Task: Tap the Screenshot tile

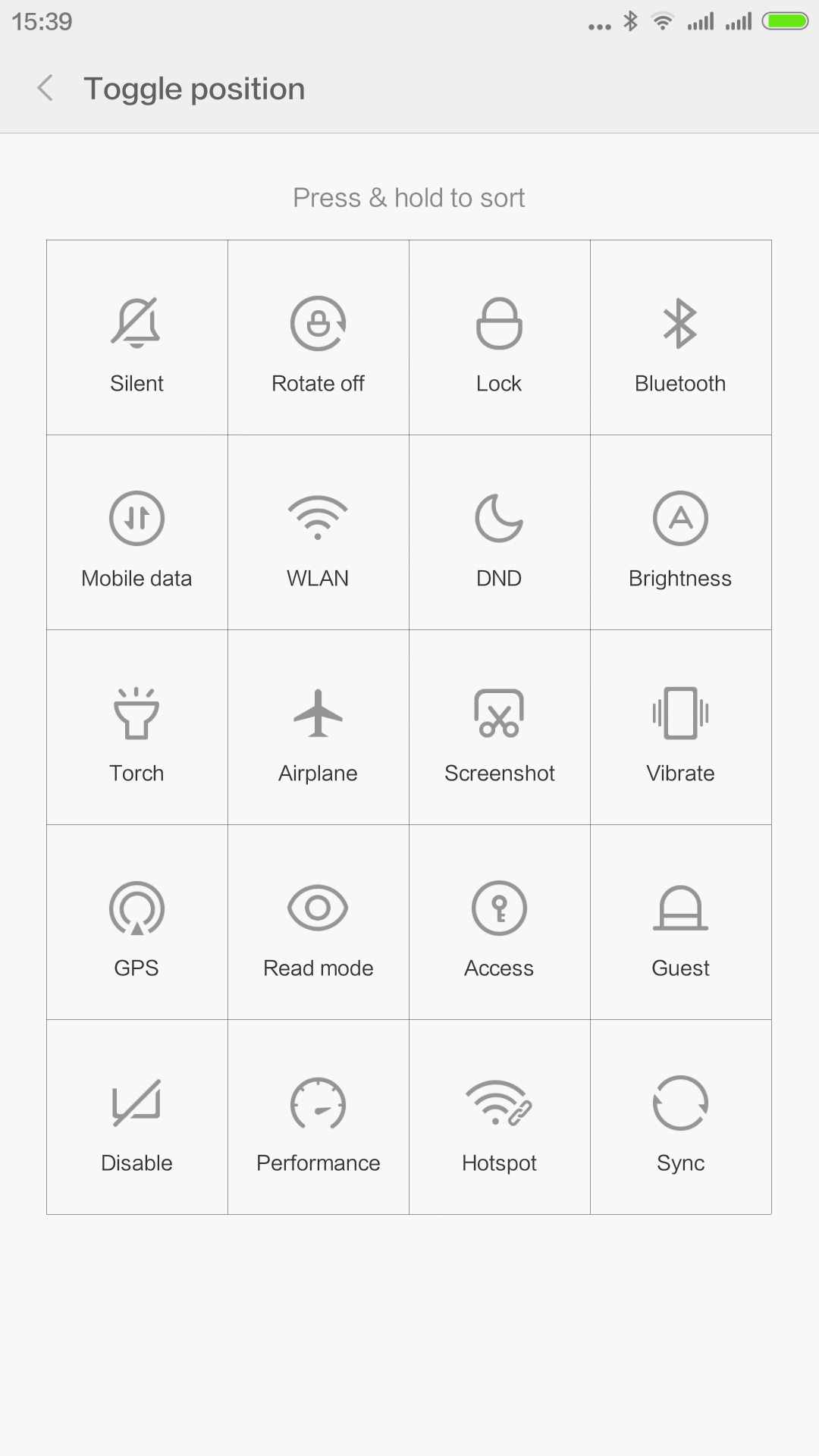Action: [499, 727]
